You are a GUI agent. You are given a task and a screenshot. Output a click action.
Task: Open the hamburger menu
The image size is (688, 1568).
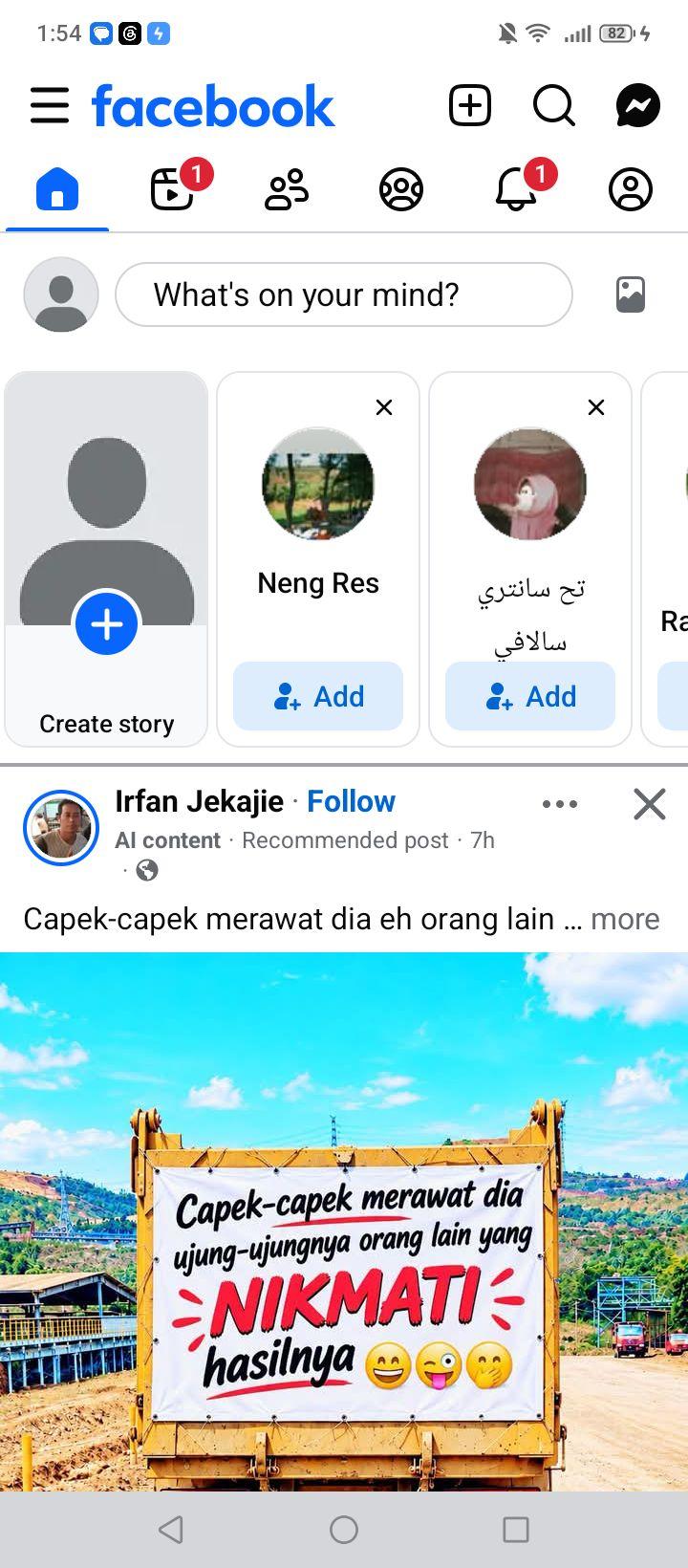[x=50, y=105]
